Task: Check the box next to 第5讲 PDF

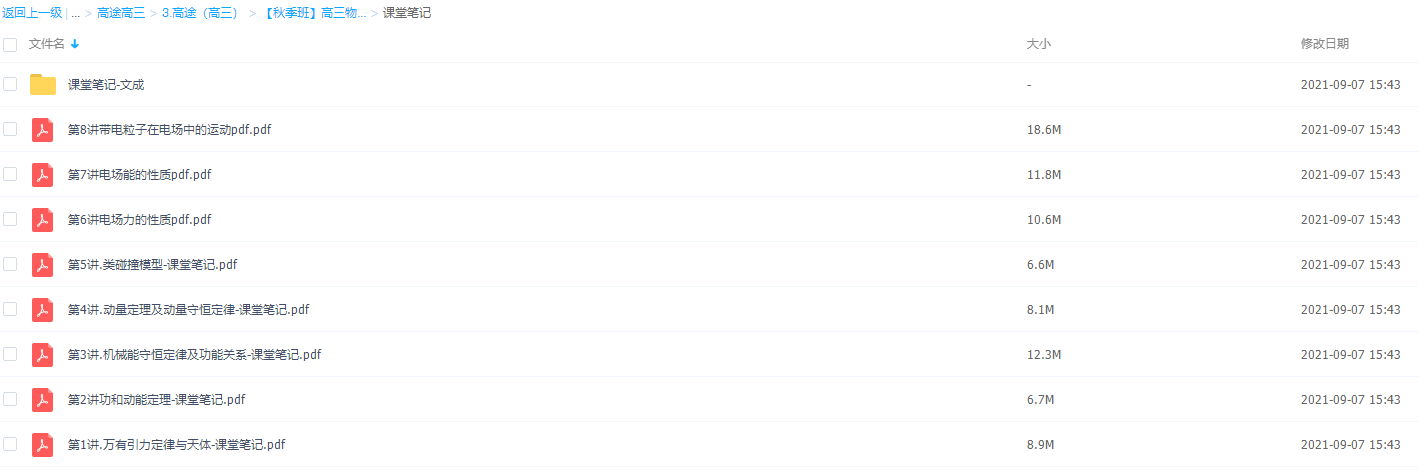Action: pyautogui.click(x=10, y=265)
